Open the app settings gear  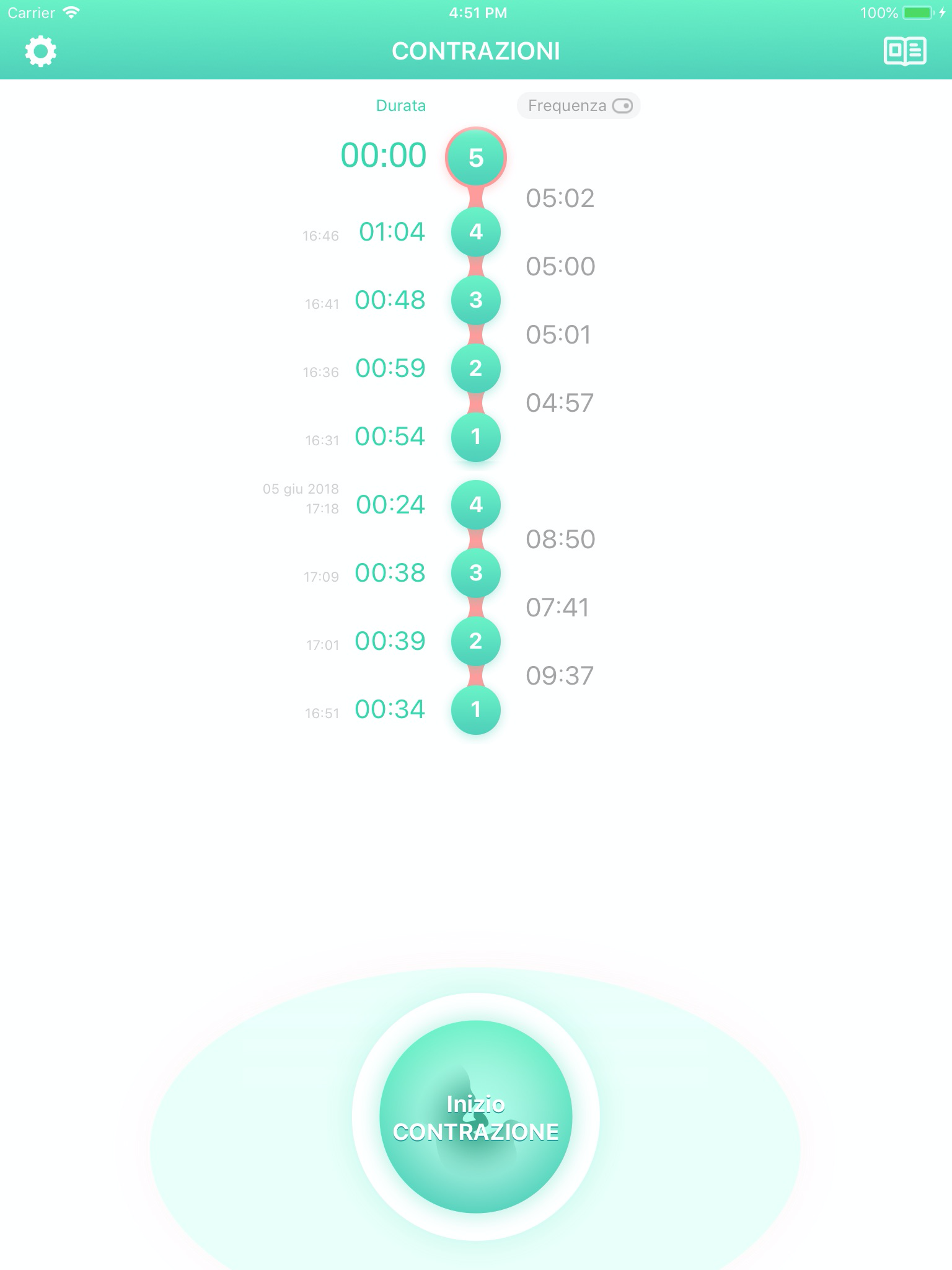pos(41,50)
